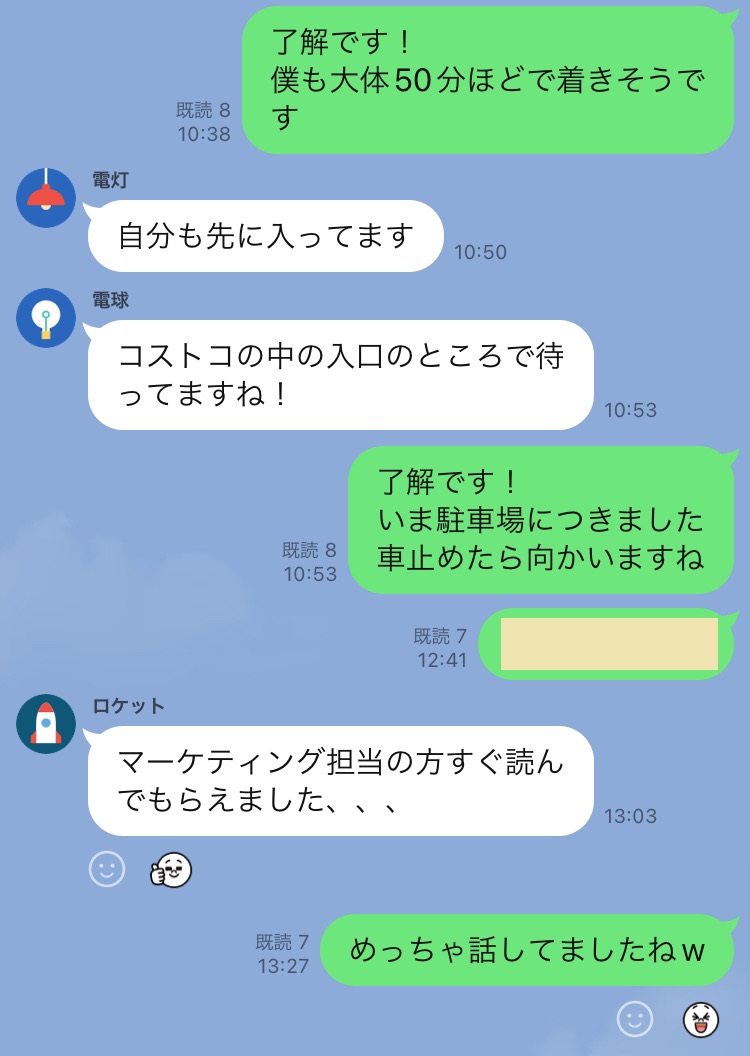Open the thumbs-up reaction on ロケット's message
Viewport: 750px width, 1056px height.
(171, 870)
